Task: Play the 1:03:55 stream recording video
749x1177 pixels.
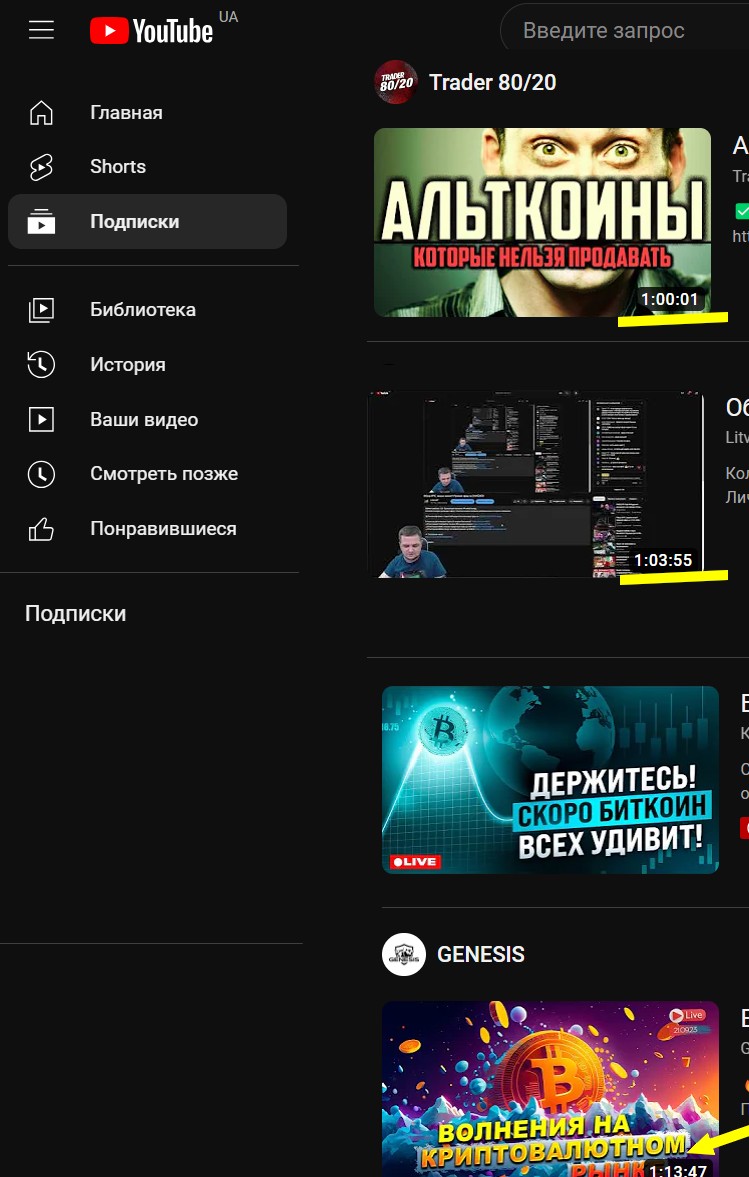Action: tap(535, 484)
